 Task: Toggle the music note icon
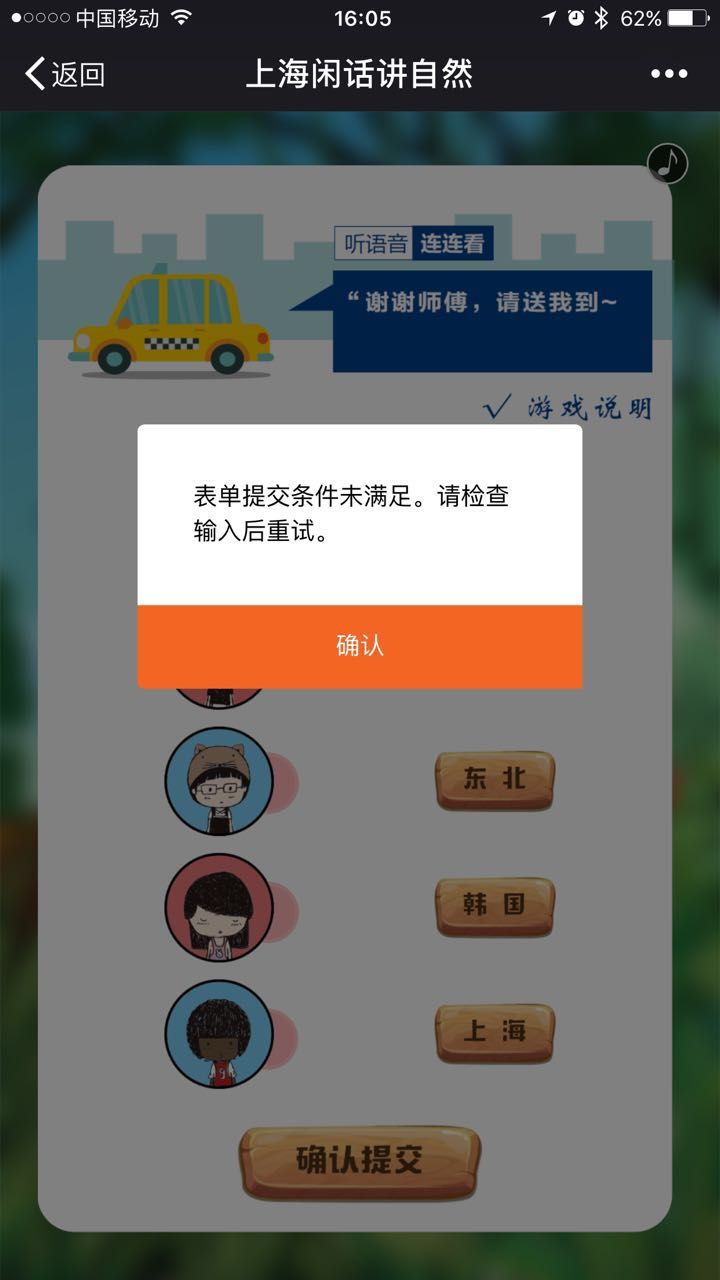click(x=668, y=163)
